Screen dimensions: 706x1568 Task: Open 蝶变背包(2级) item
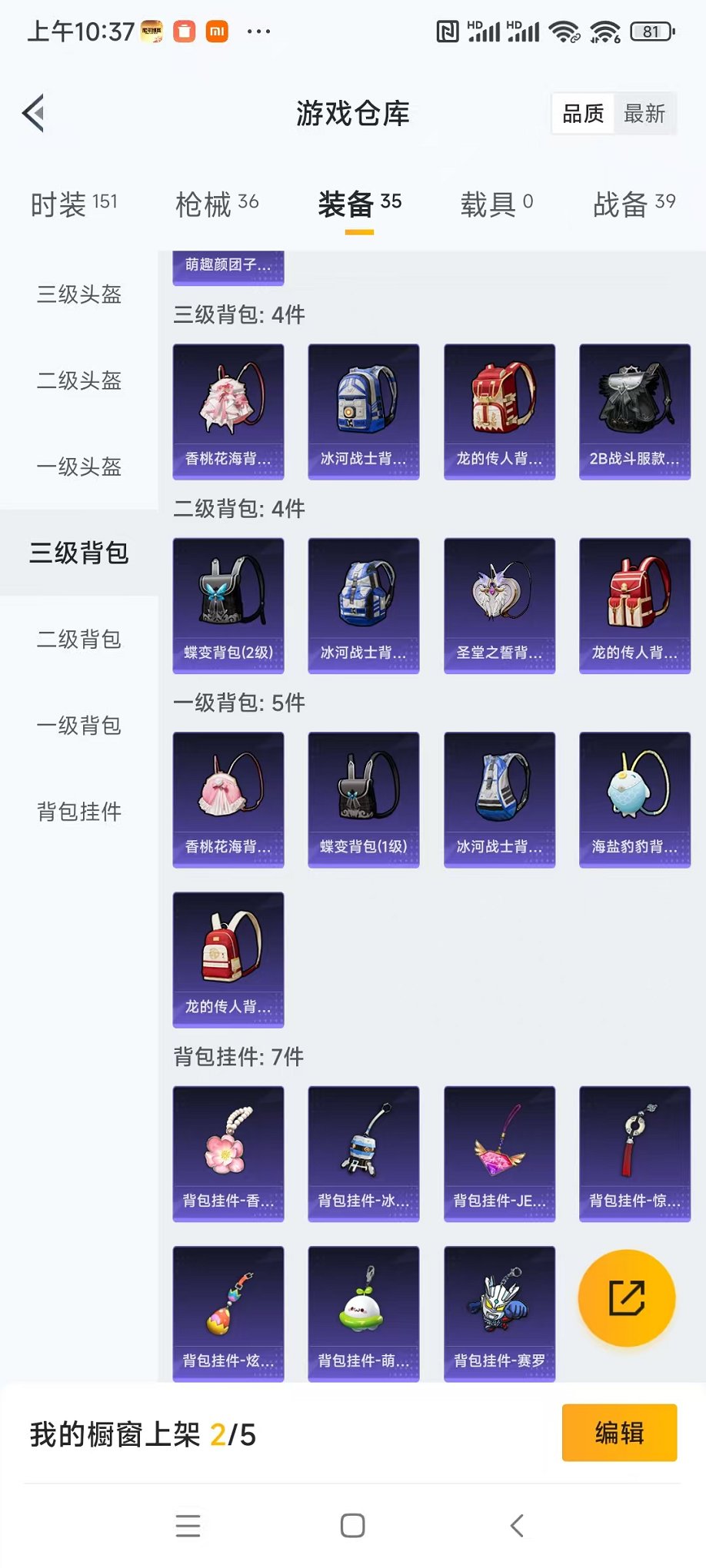(x=228, y=605)
